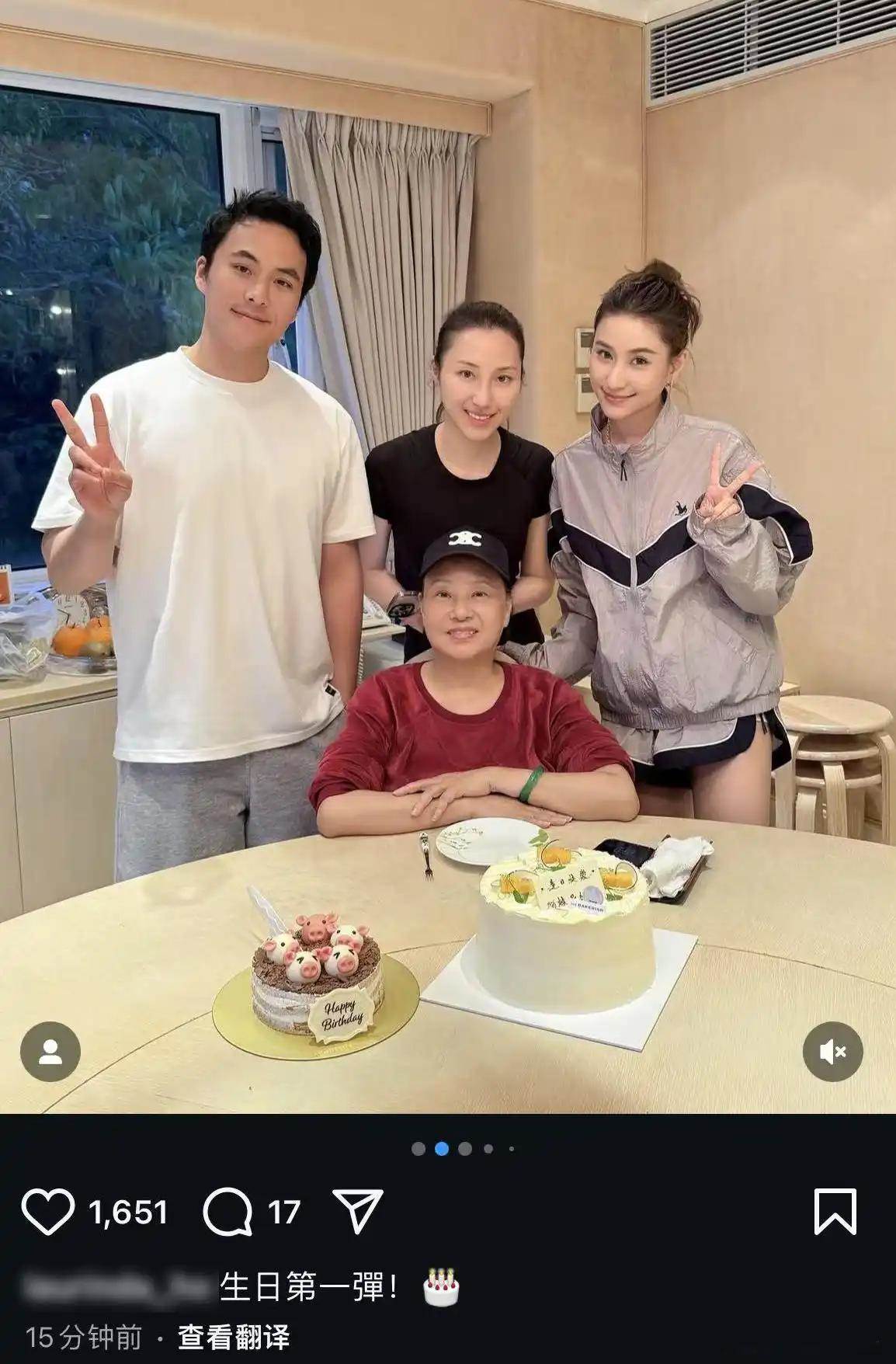The image size is (896, 1364).
Task: Unmute the post's sound
Action: [x=833, y=1052]
